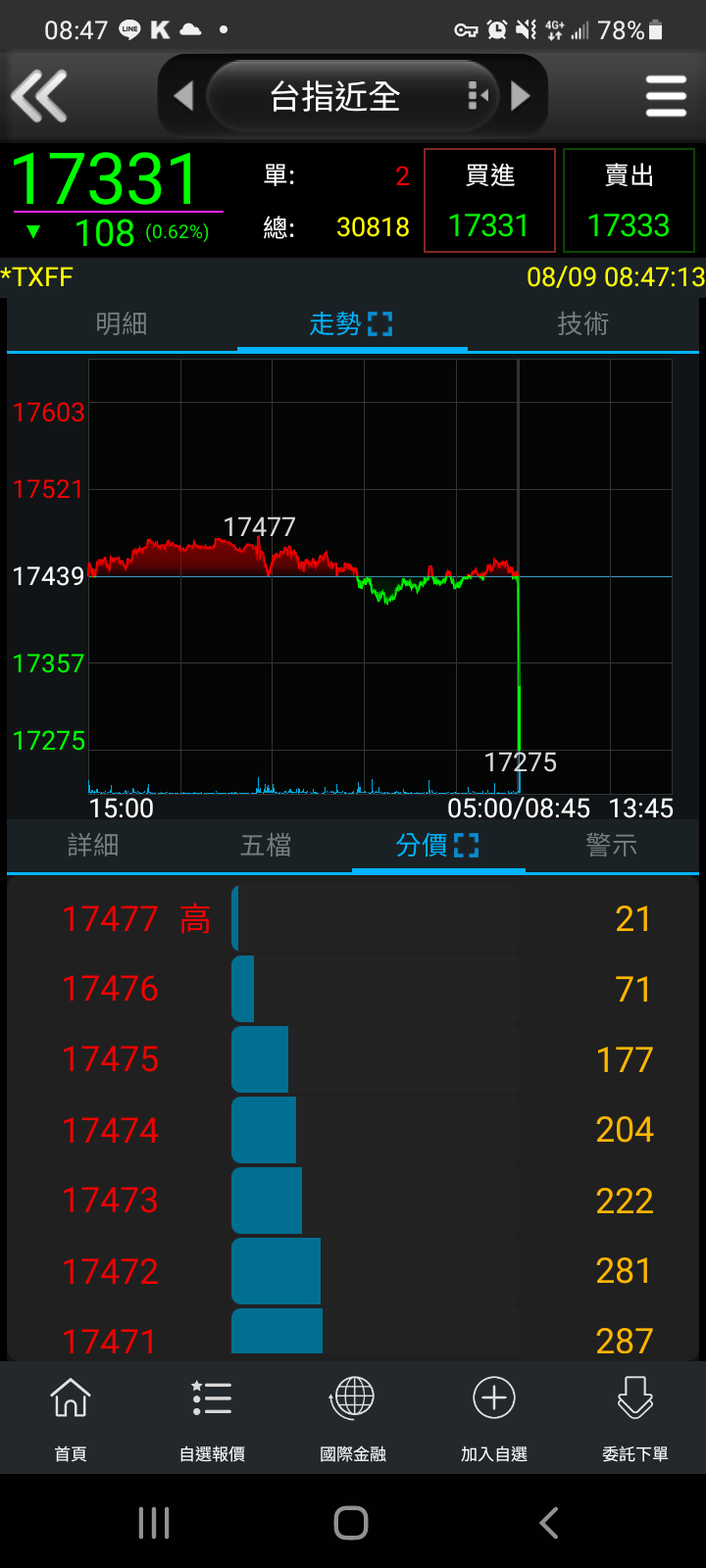Switch to the 五檔 tab

(x=266, y=845)
